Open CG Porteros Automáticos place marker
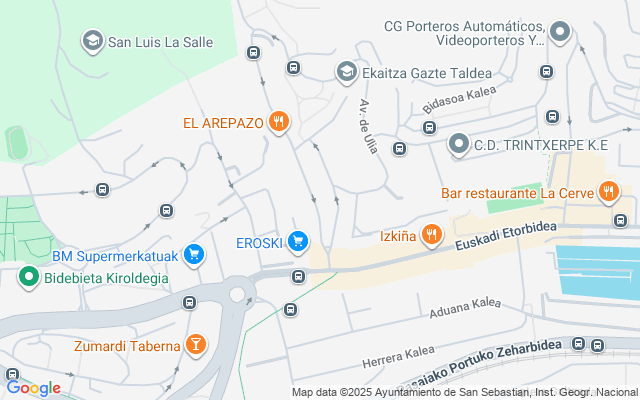This screenshot has height=400, width=640. (x=561, y=32)
